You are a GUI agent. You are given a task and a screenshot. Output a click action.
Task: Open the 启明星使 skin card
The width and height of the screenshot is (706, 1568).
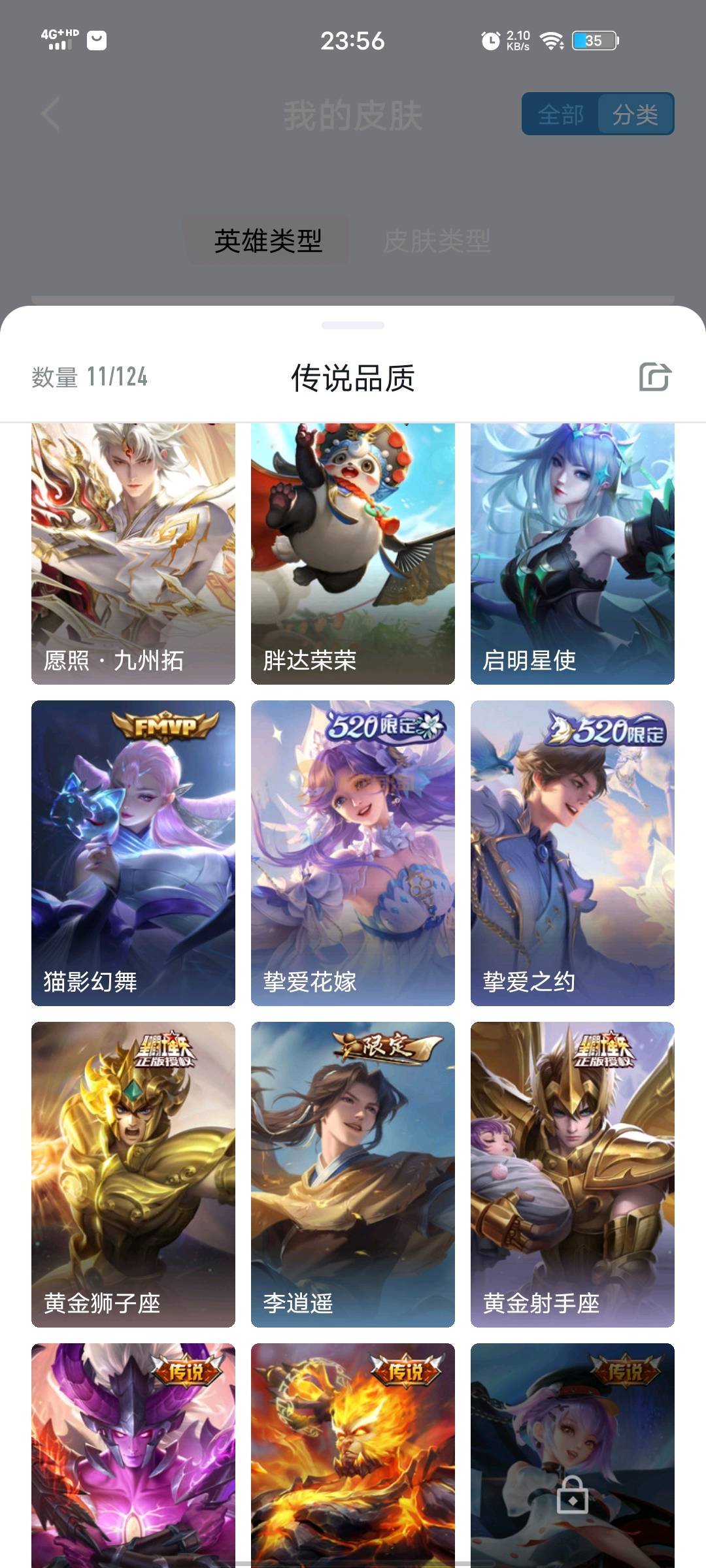tap(573, 553)
